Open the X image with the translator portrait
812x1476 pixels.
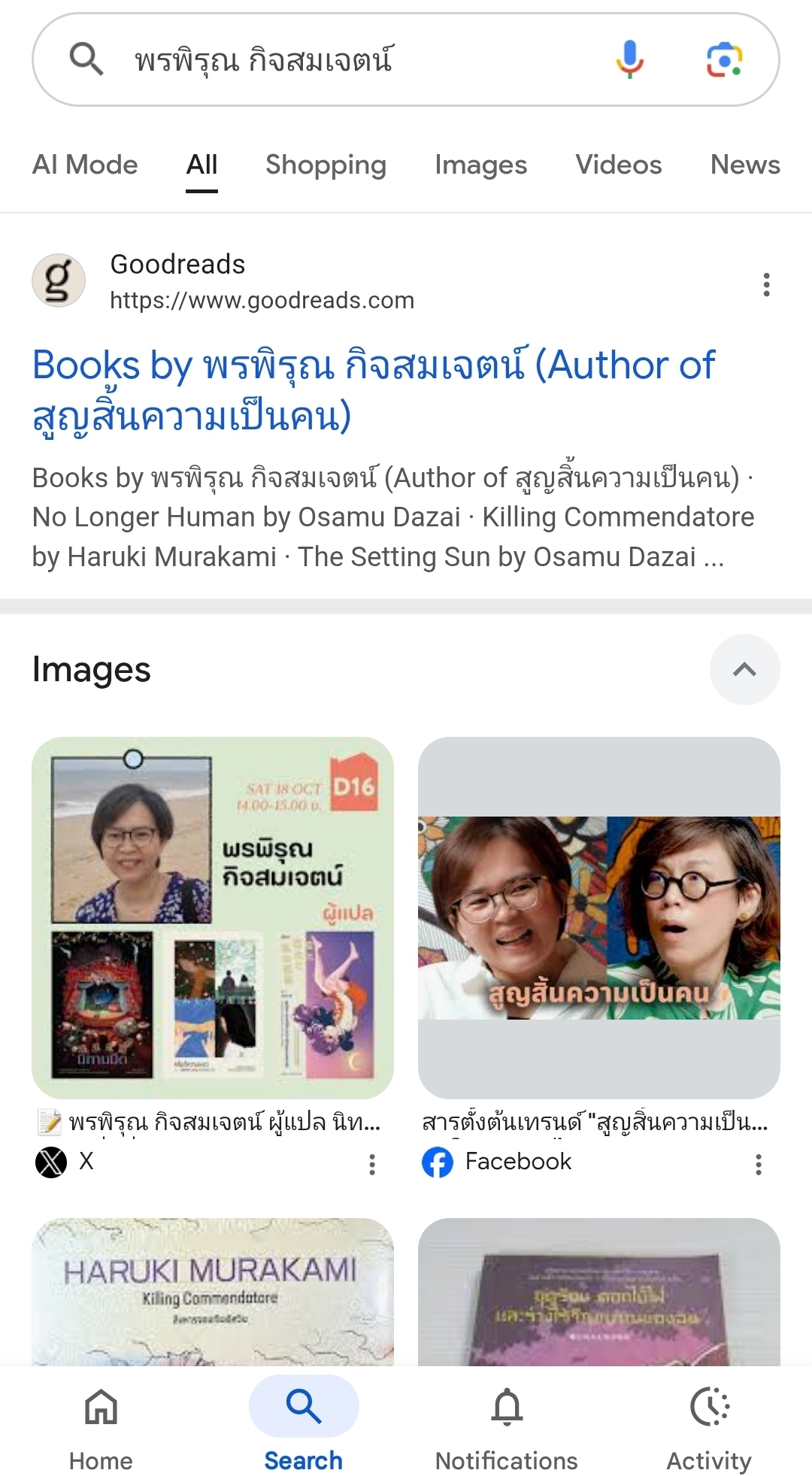(x=213, y=917)
